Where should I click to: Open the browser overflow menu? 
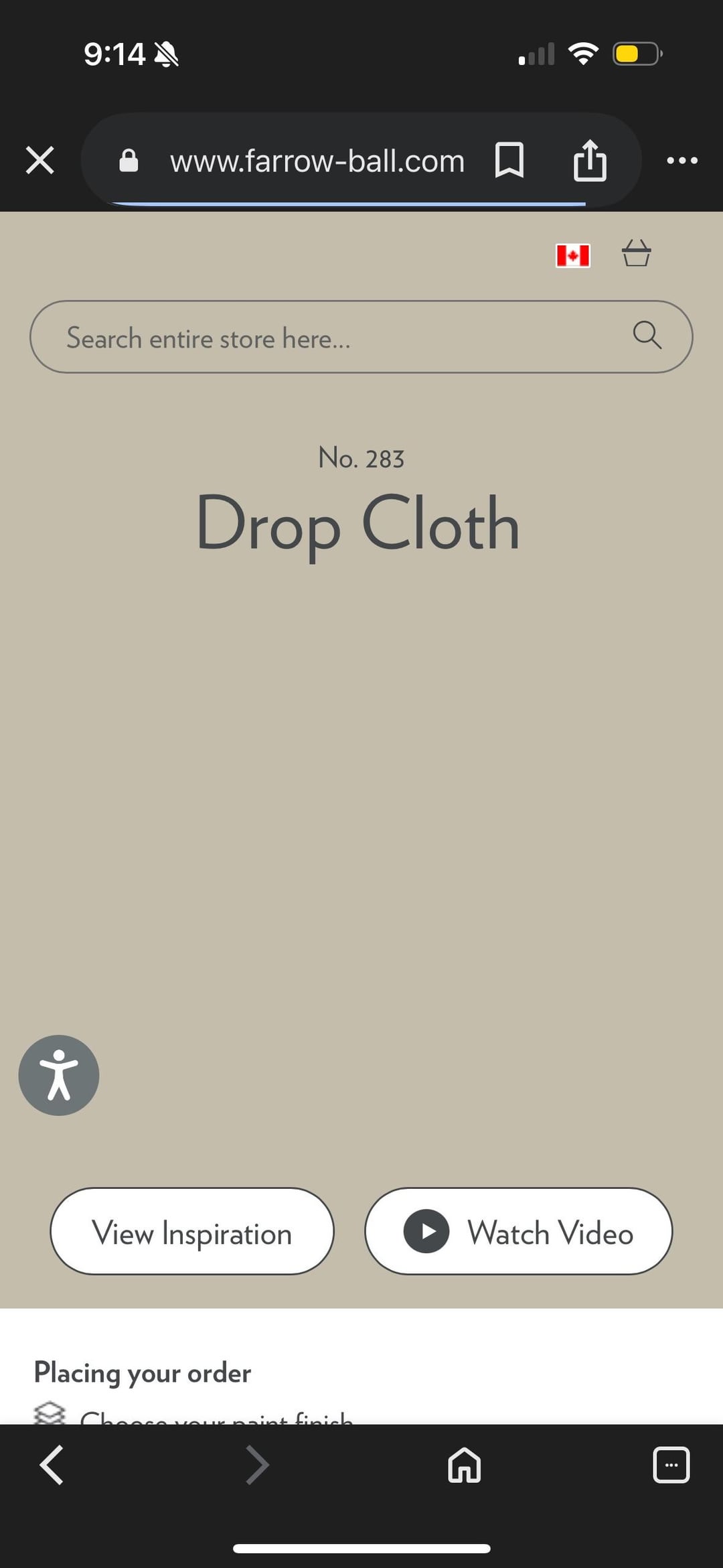682,161
